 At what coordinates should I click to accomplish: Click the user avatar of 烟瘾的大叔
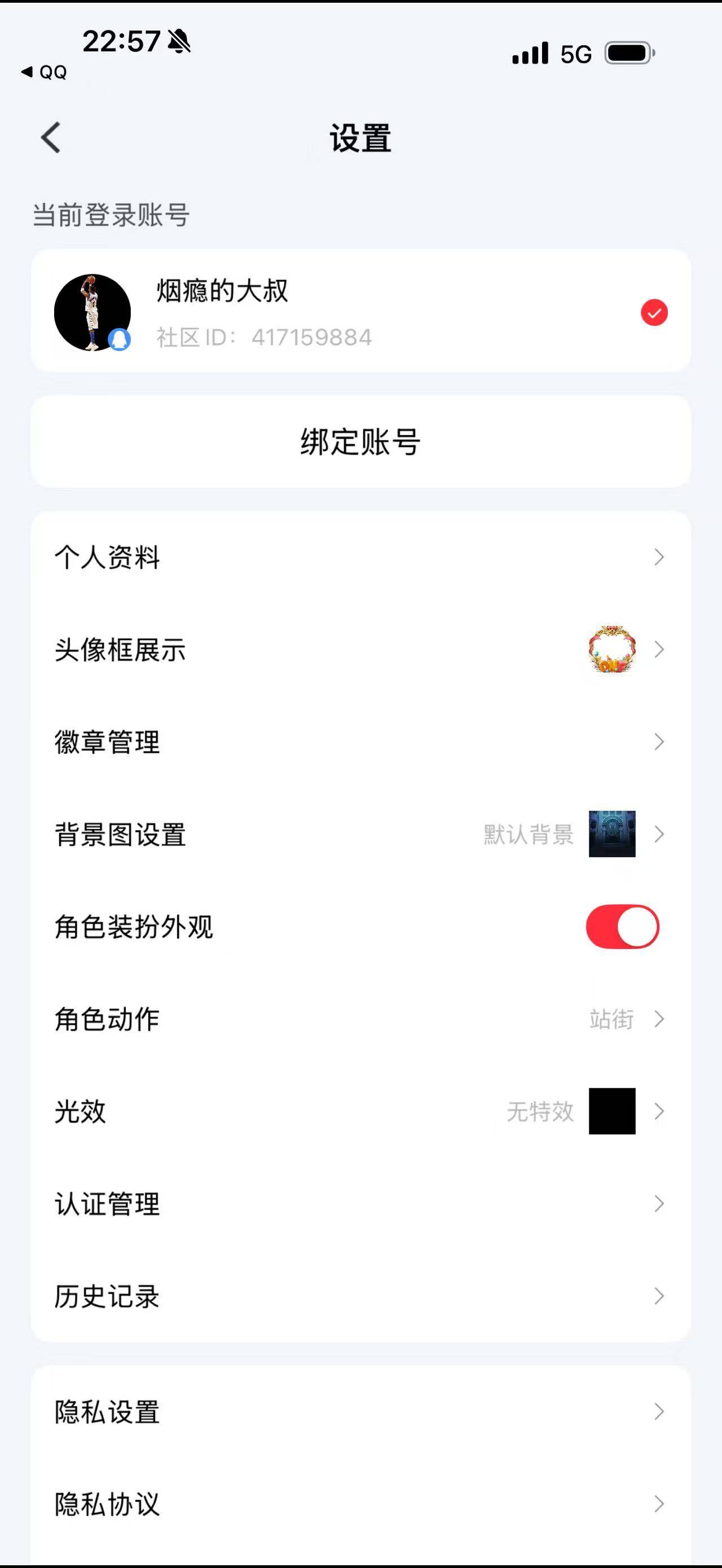point(93,311)
